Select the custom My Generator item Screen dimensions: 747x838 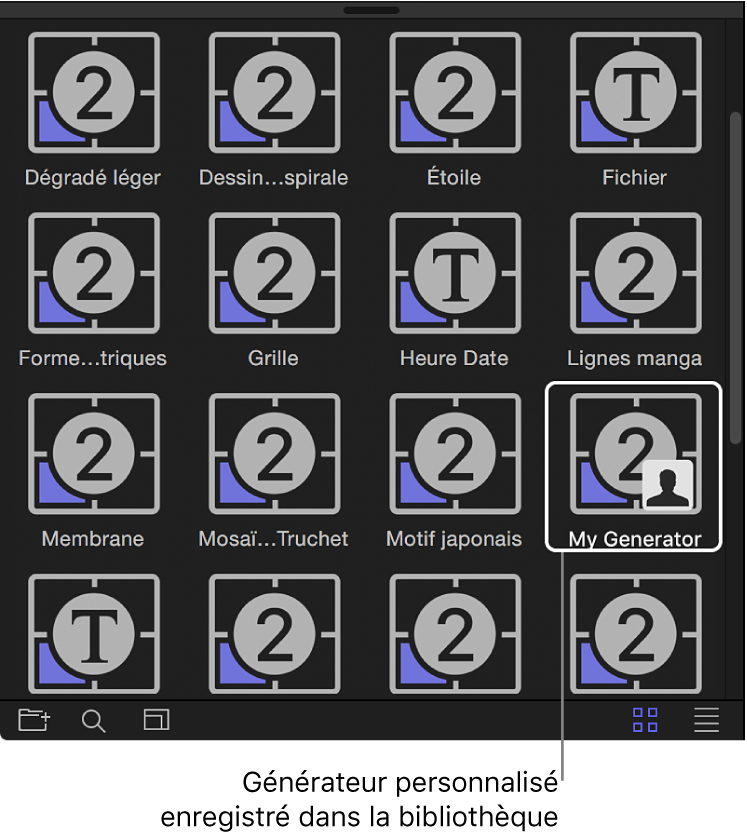635,458
